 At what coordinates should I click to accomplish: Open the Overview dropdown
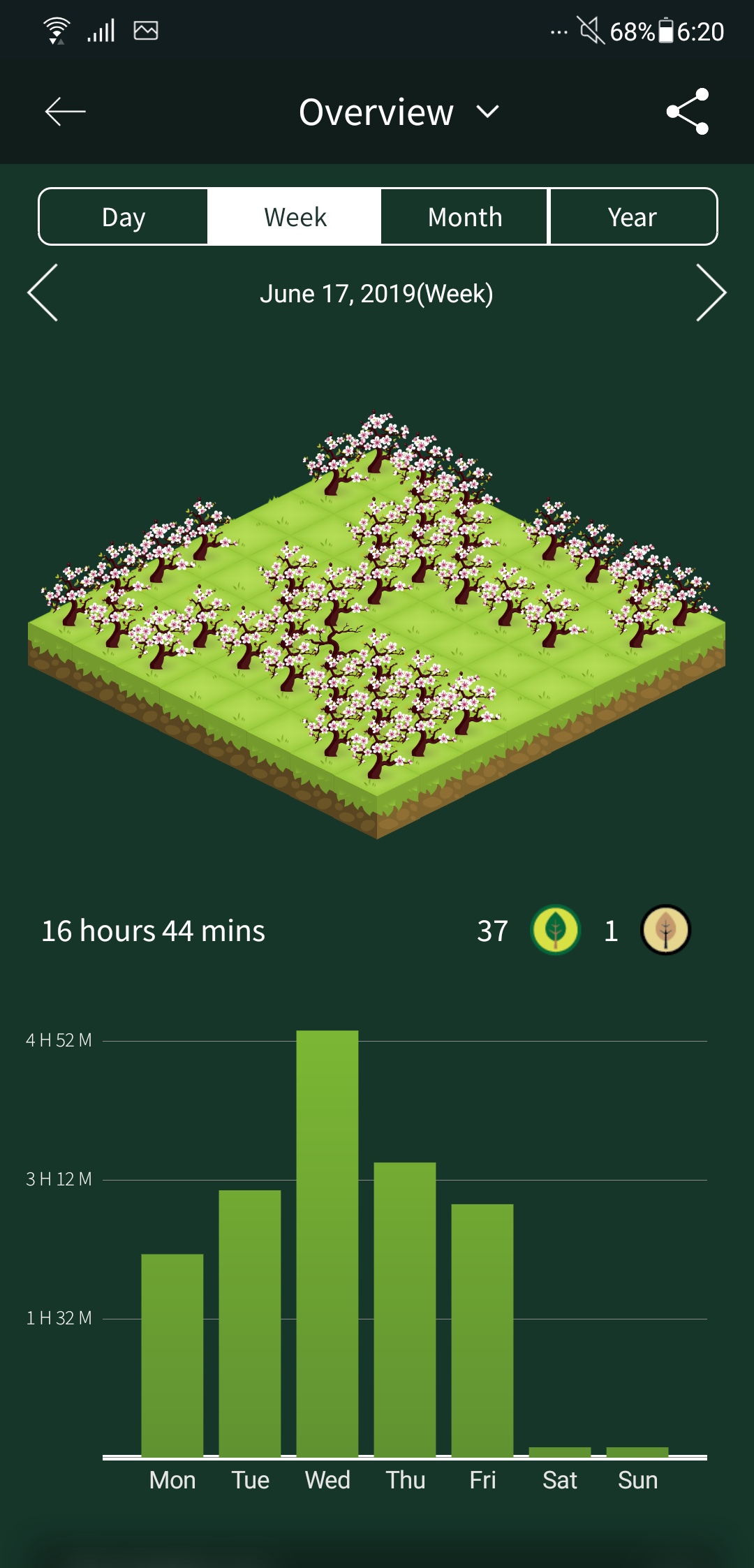(x=398, y=112)
